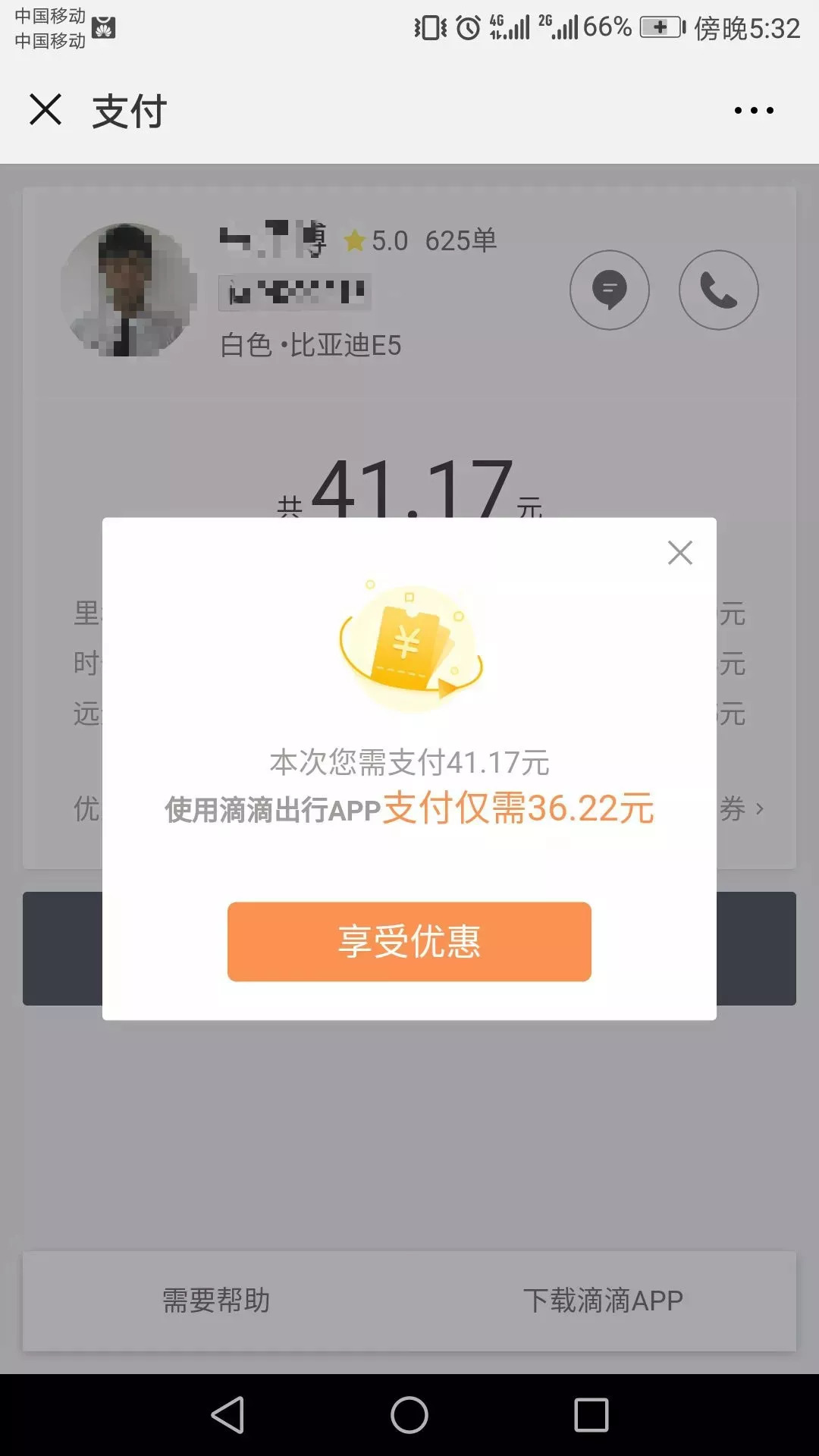Dismiss the discount popup dialog
This screenshot has width=819, height=1456.
(680, 552)
